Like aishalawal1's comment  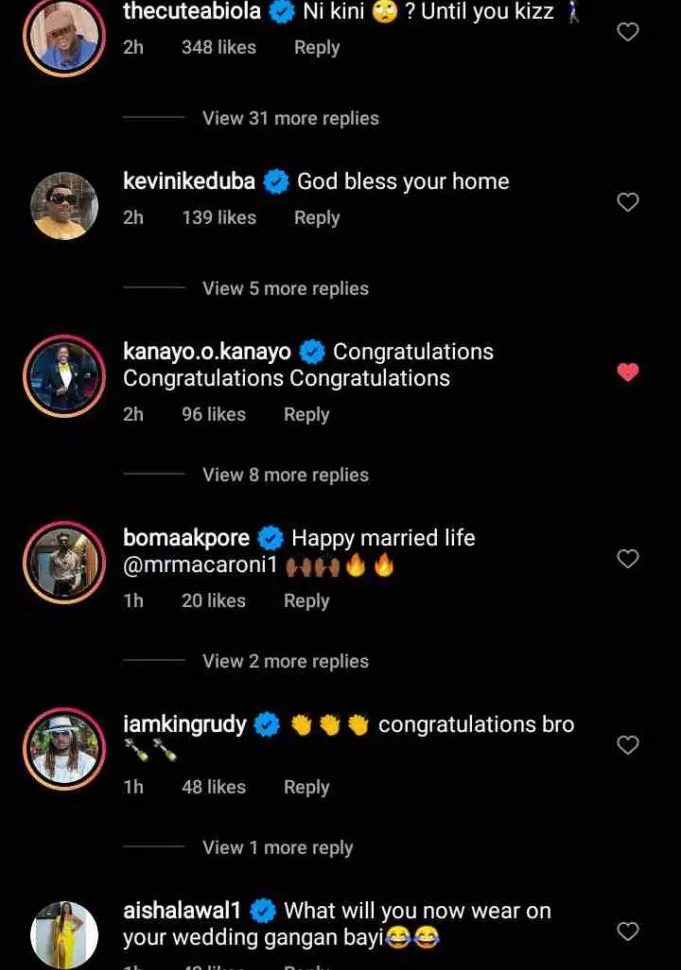tap(627, 931)
